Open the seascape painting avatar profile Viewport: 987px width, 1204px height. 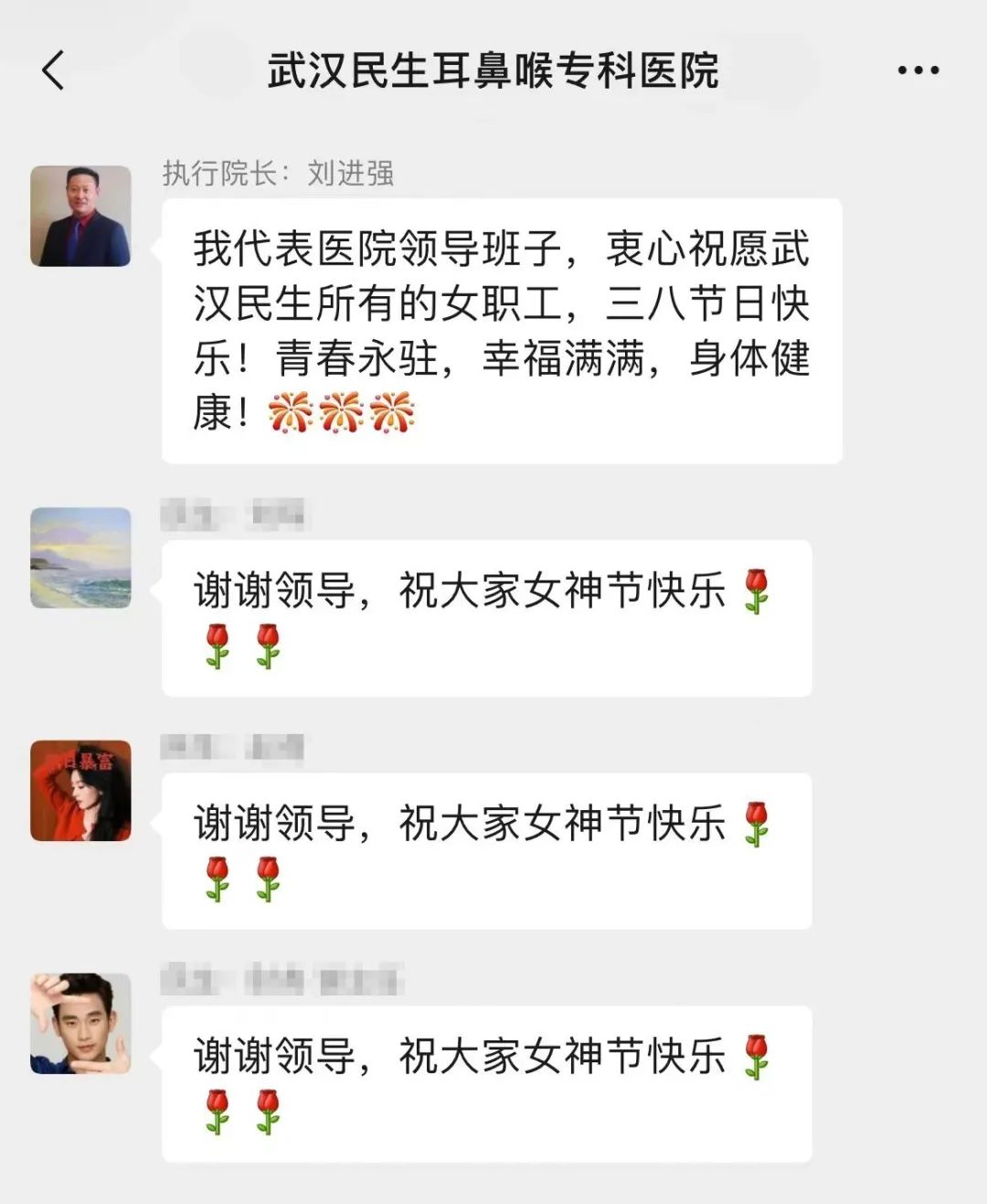(80, 558)
